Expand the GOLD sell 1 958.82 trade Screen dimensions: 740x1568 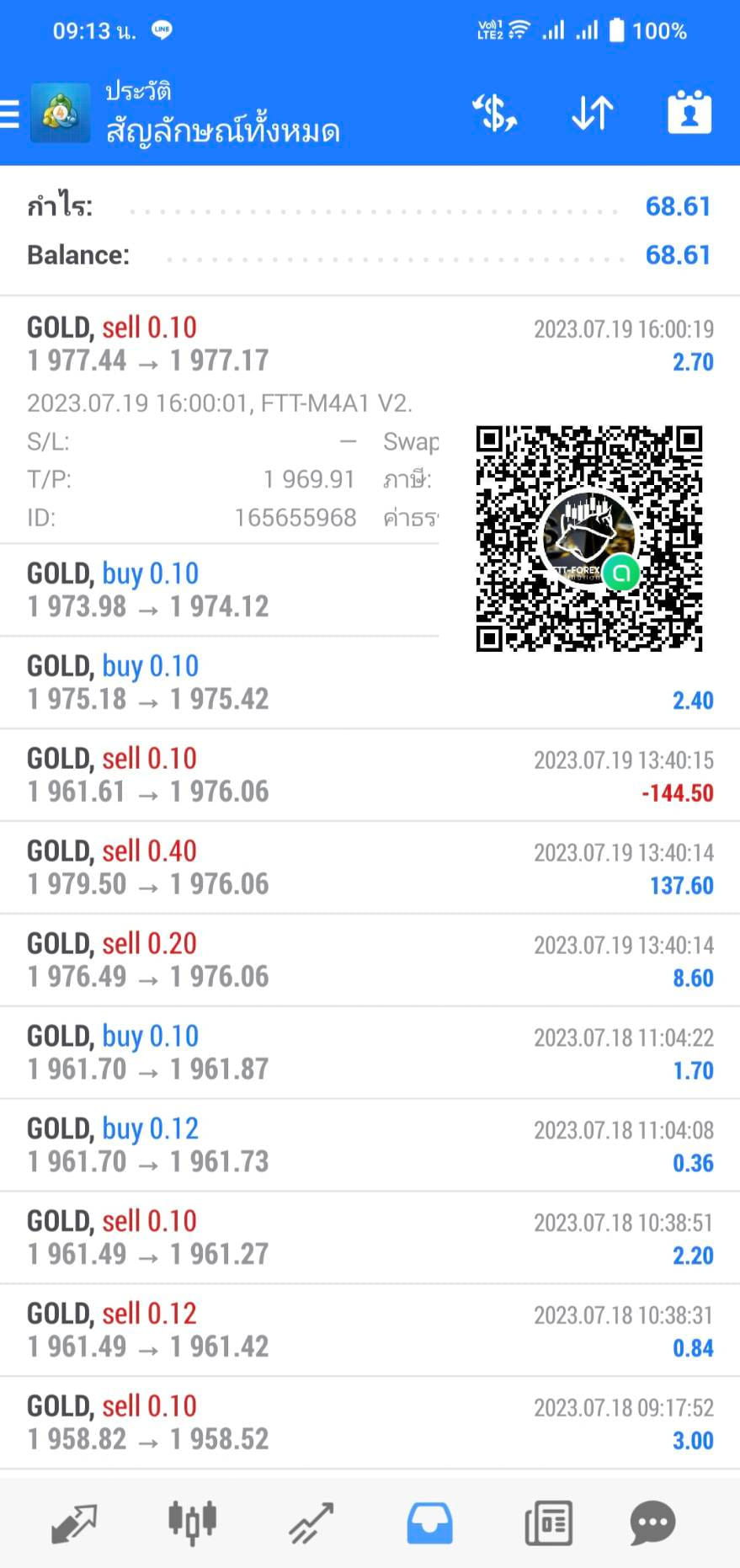(370, 1424)
